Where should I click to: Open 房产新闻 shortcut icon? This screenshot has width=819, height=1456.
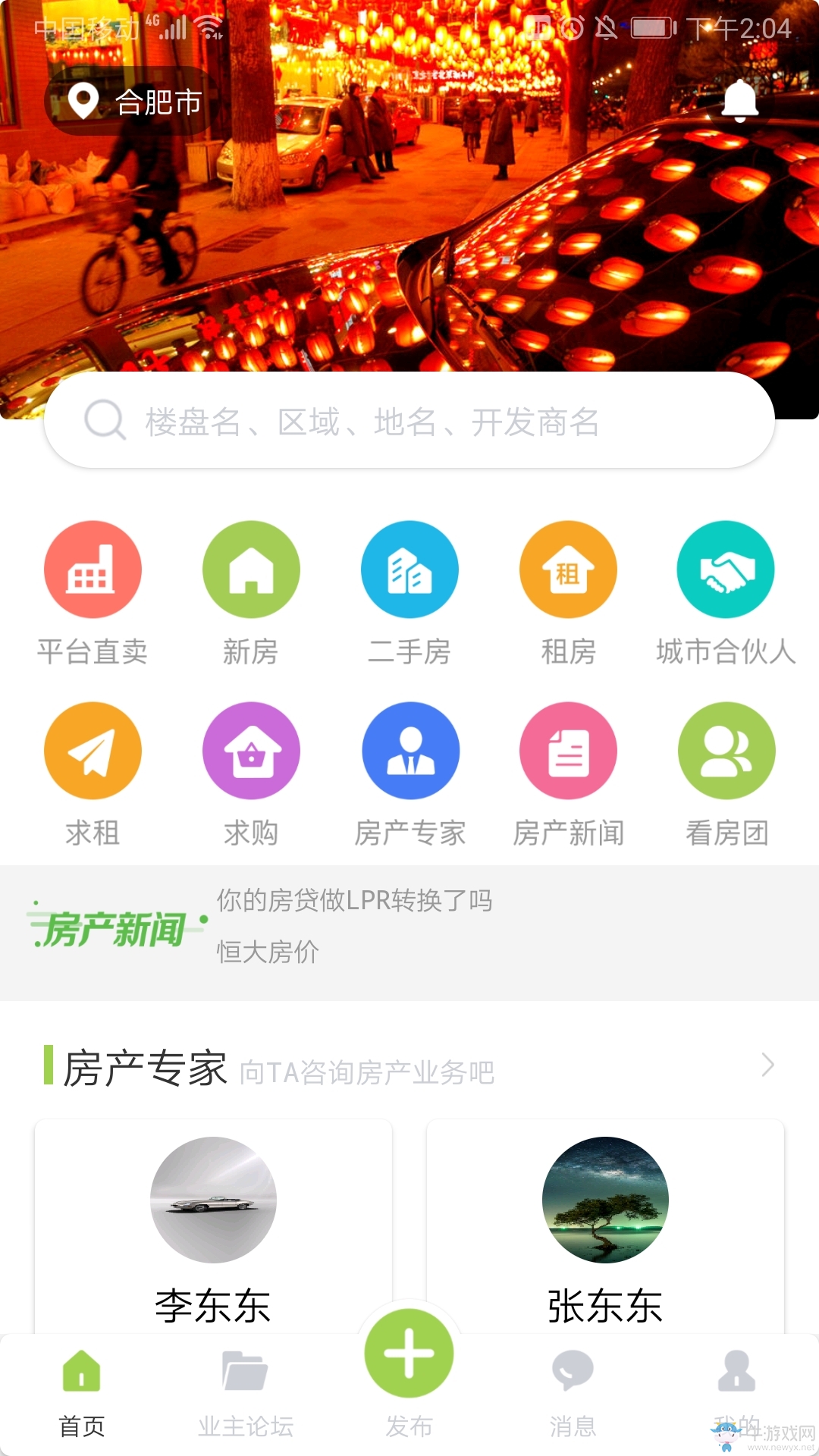click(x=568, y=752)
